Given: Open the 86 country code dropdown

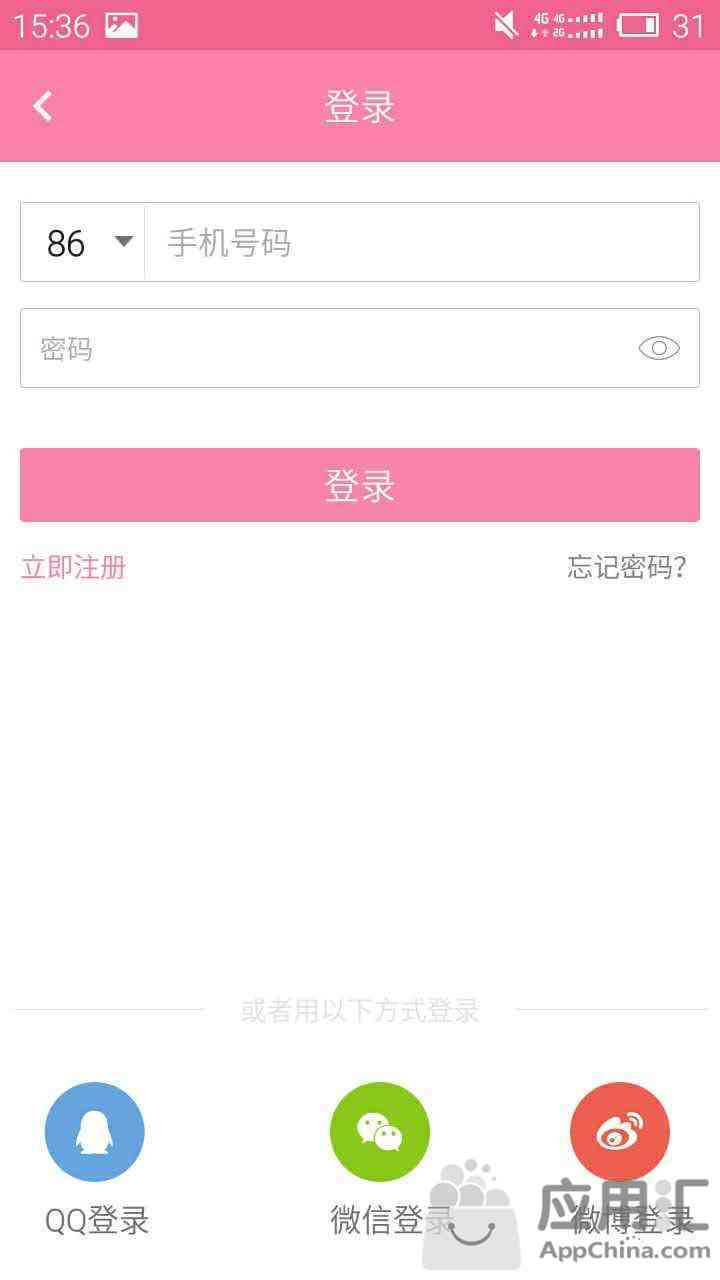Looking at the screenshot, I should click(88, 243).
